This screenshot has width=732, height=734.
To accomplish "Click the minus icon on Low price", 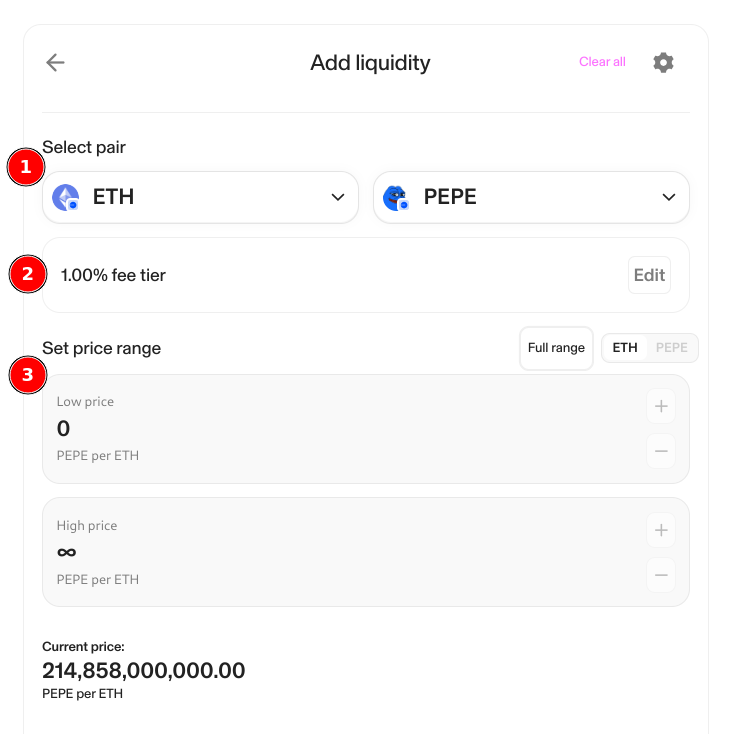I will 661,451.
